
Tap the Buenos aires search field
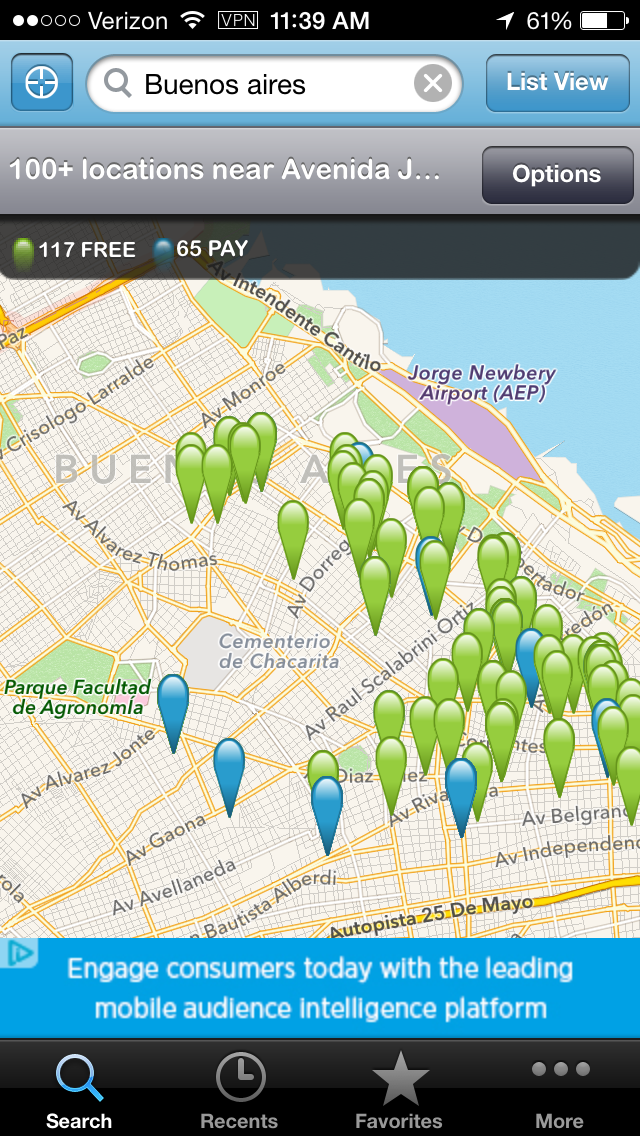point(274,84)
